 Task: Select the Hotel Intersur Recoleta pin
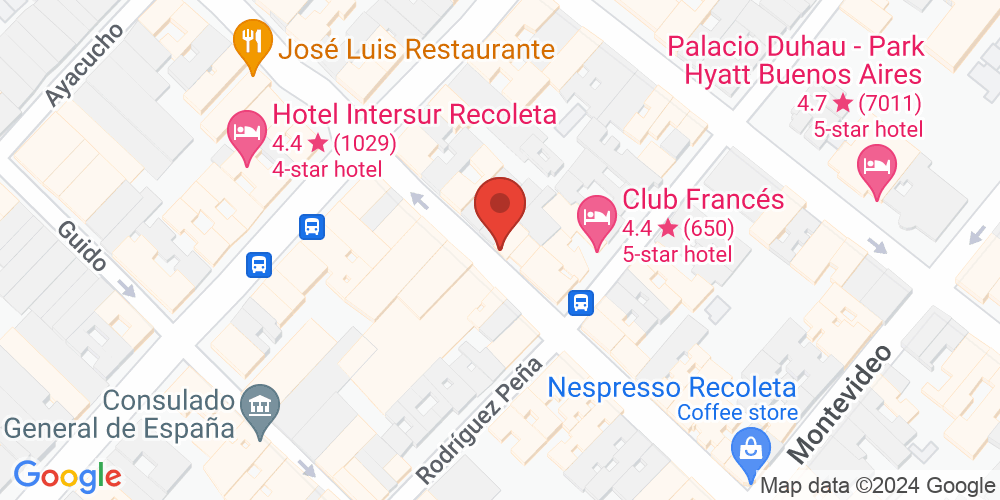tap(246, 134)
